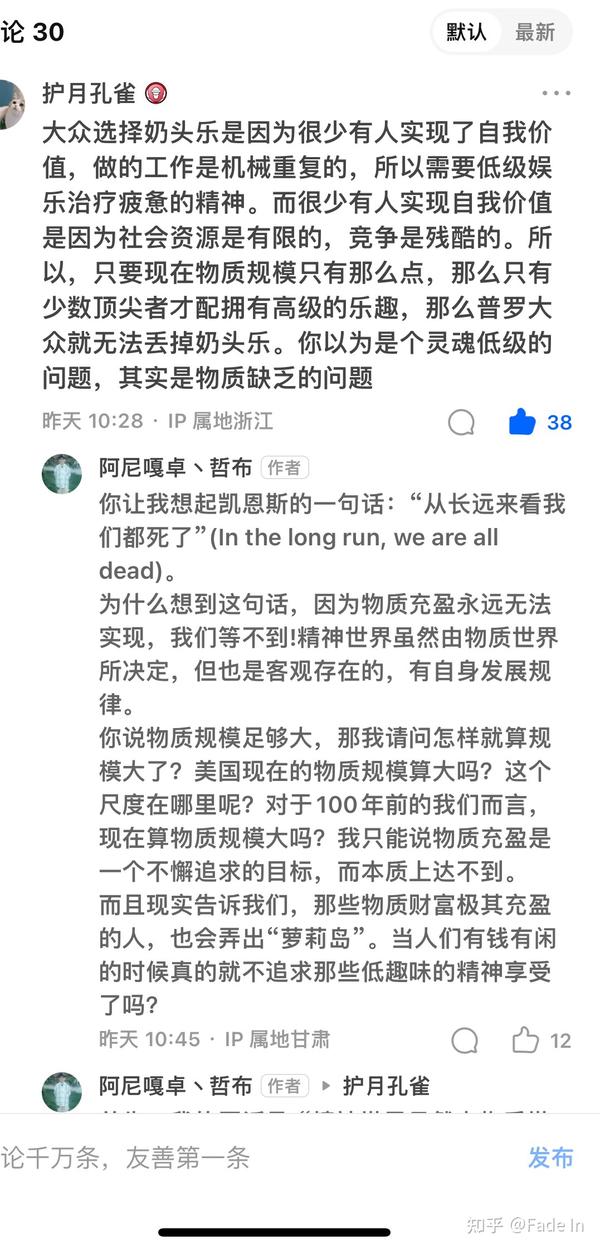The image size is (600, 1250).
Task: Tap 发布 to post the comment
Action: pos(551,1158)
